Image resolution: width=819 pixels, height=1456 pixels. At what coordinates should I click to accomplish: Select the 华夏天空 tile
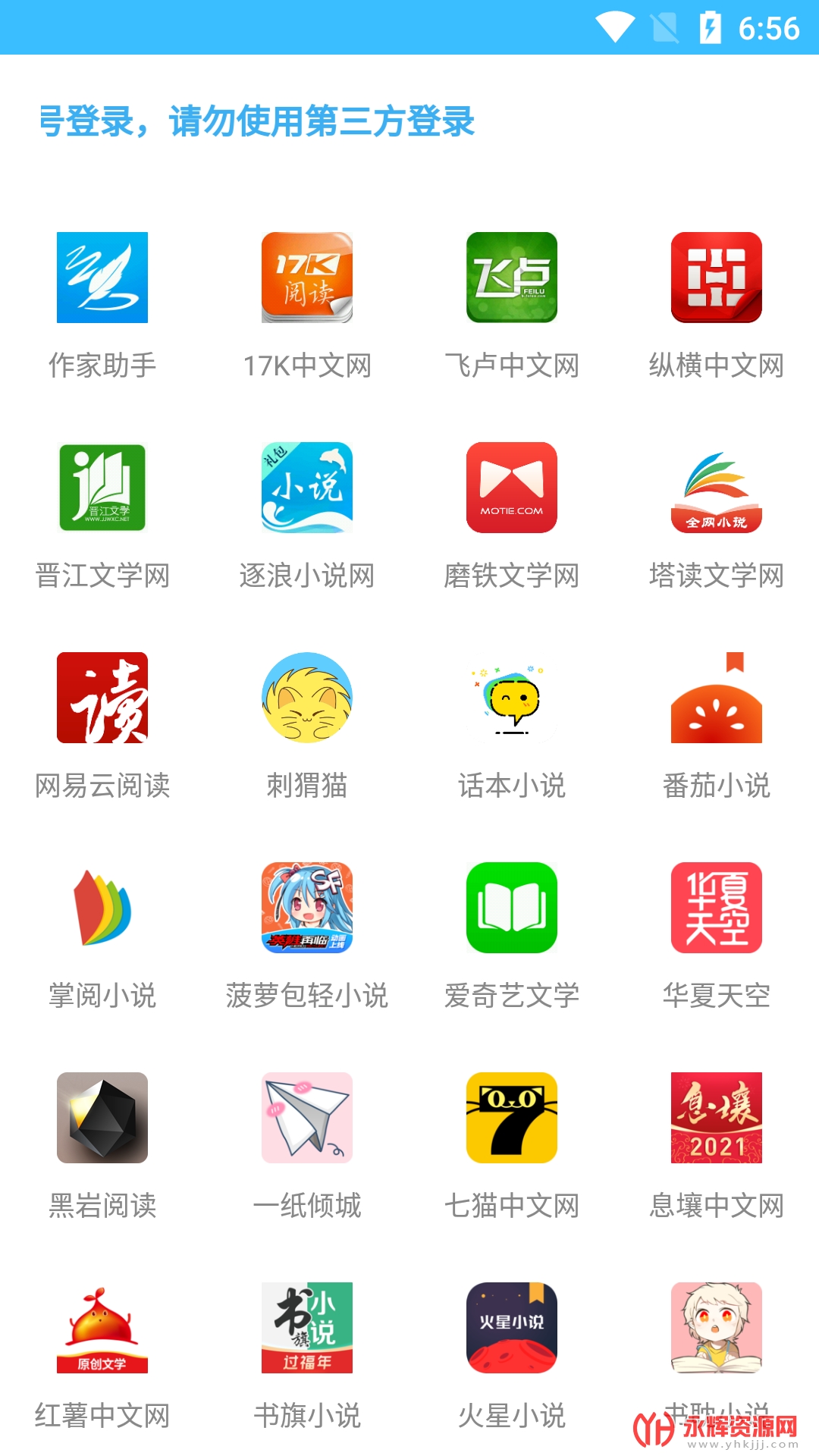coord(717,908)
